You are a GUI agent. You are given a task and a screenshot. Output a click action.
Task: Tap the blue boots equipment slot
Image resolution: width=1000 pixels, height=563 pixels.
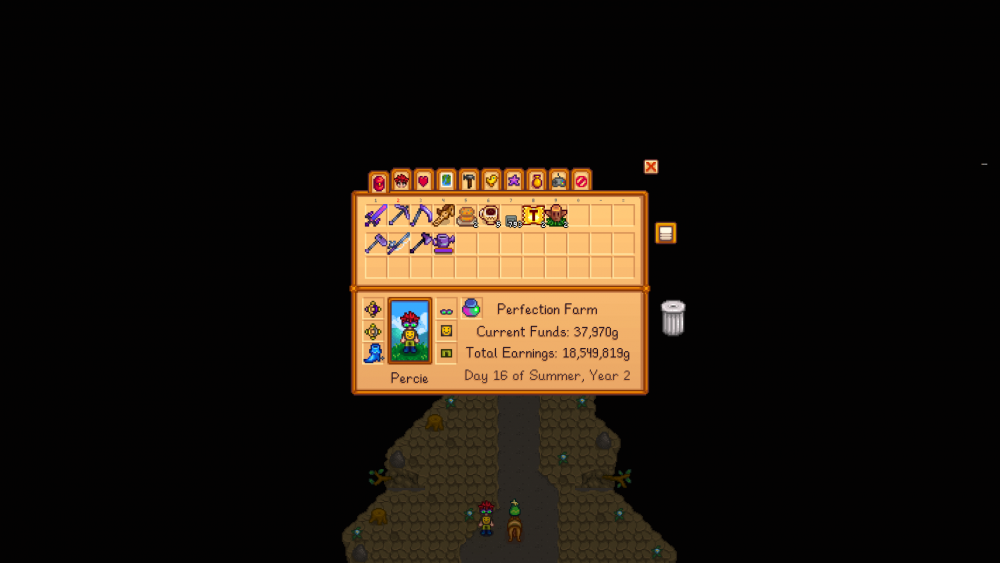point(374,354)
